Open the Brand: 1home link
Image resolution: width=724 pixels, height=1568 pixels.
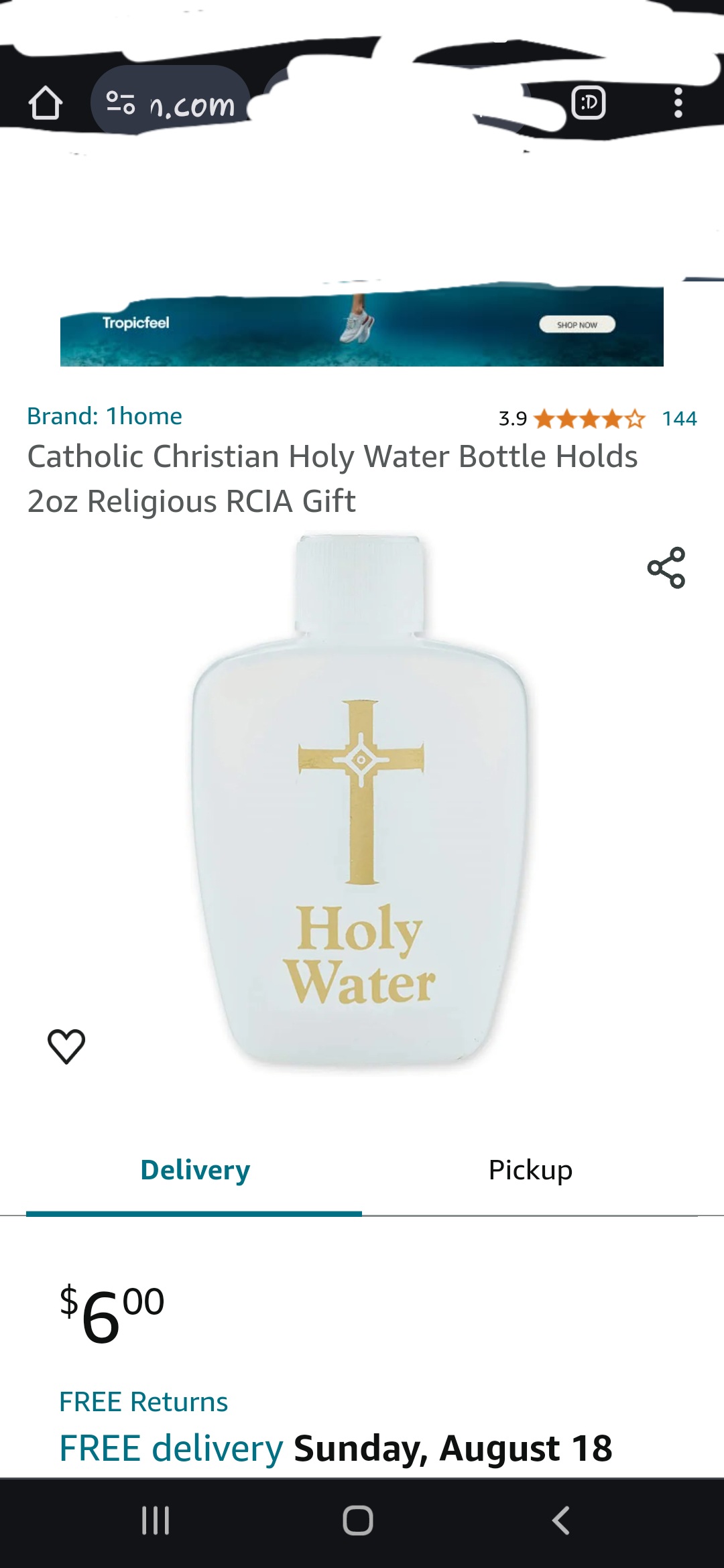pyautogui.click(x=105, y=416)
